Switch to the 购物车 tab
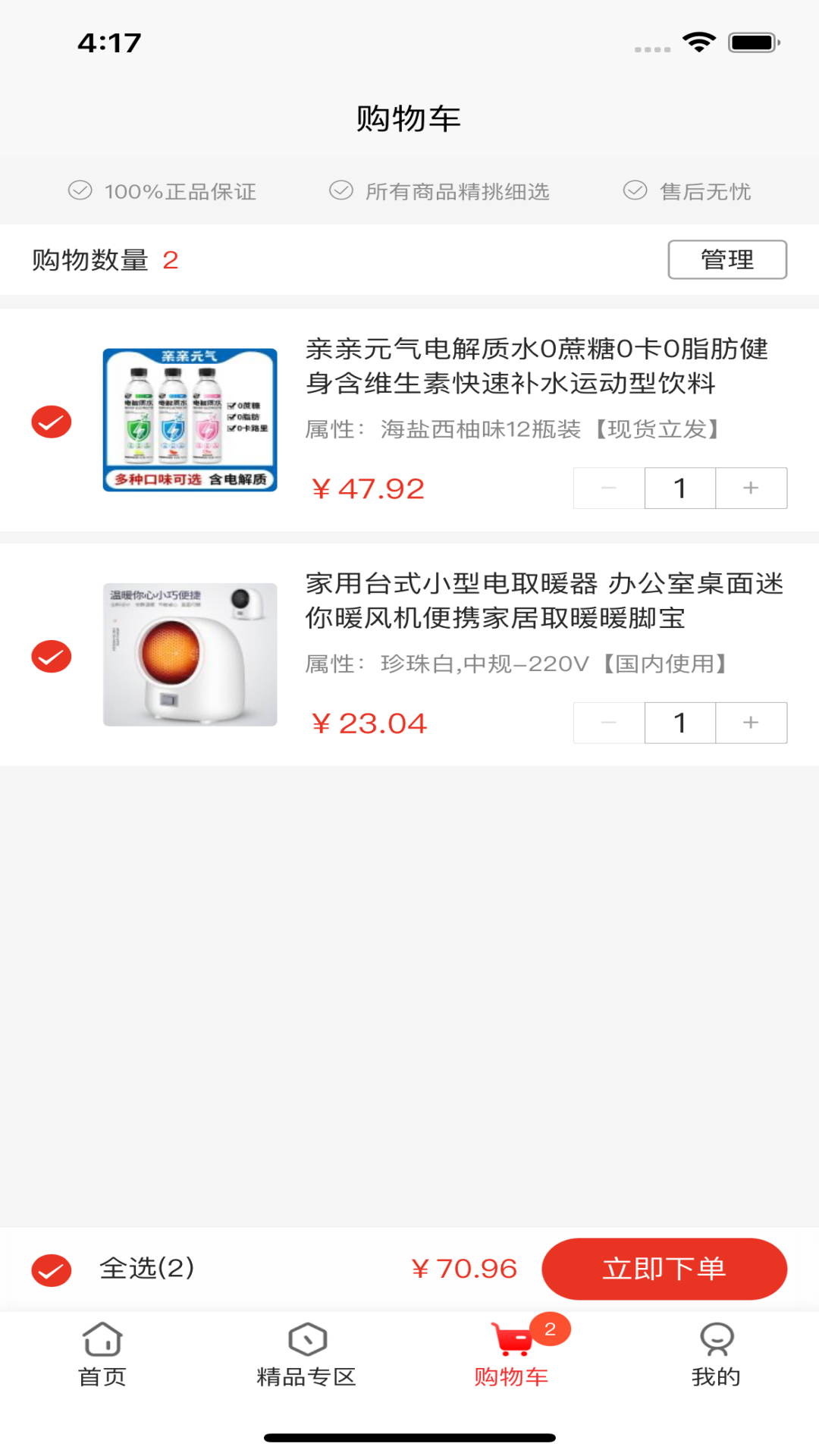819x1456 pixels. 512,1357
